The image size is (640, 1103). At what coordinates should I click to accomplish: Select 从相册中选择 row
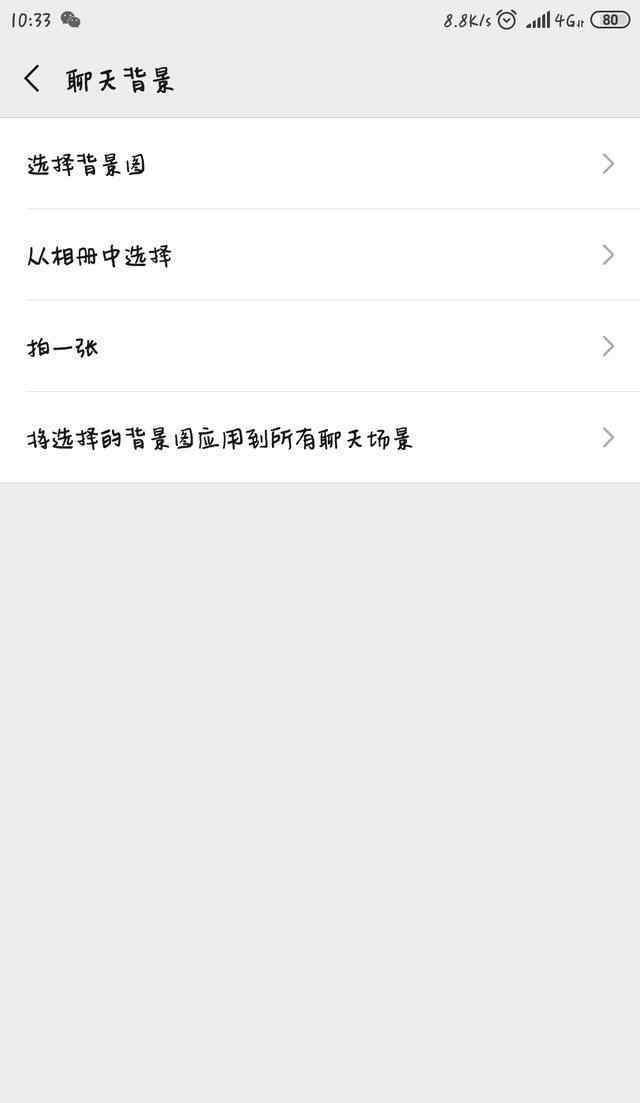coord(320,255)
